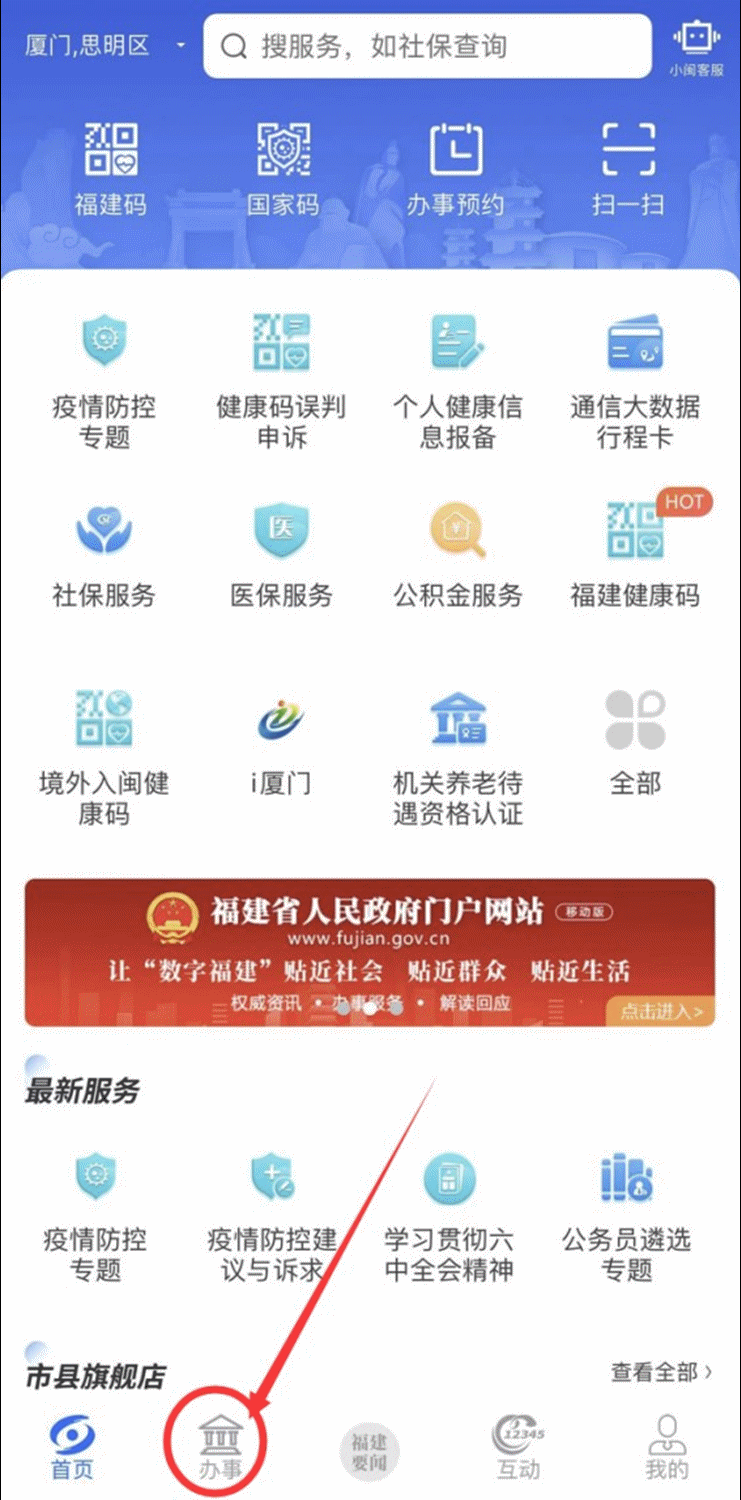Open 通信大数据行程卡
This screenshot has width=741, height=1500.
coord(635,380)
